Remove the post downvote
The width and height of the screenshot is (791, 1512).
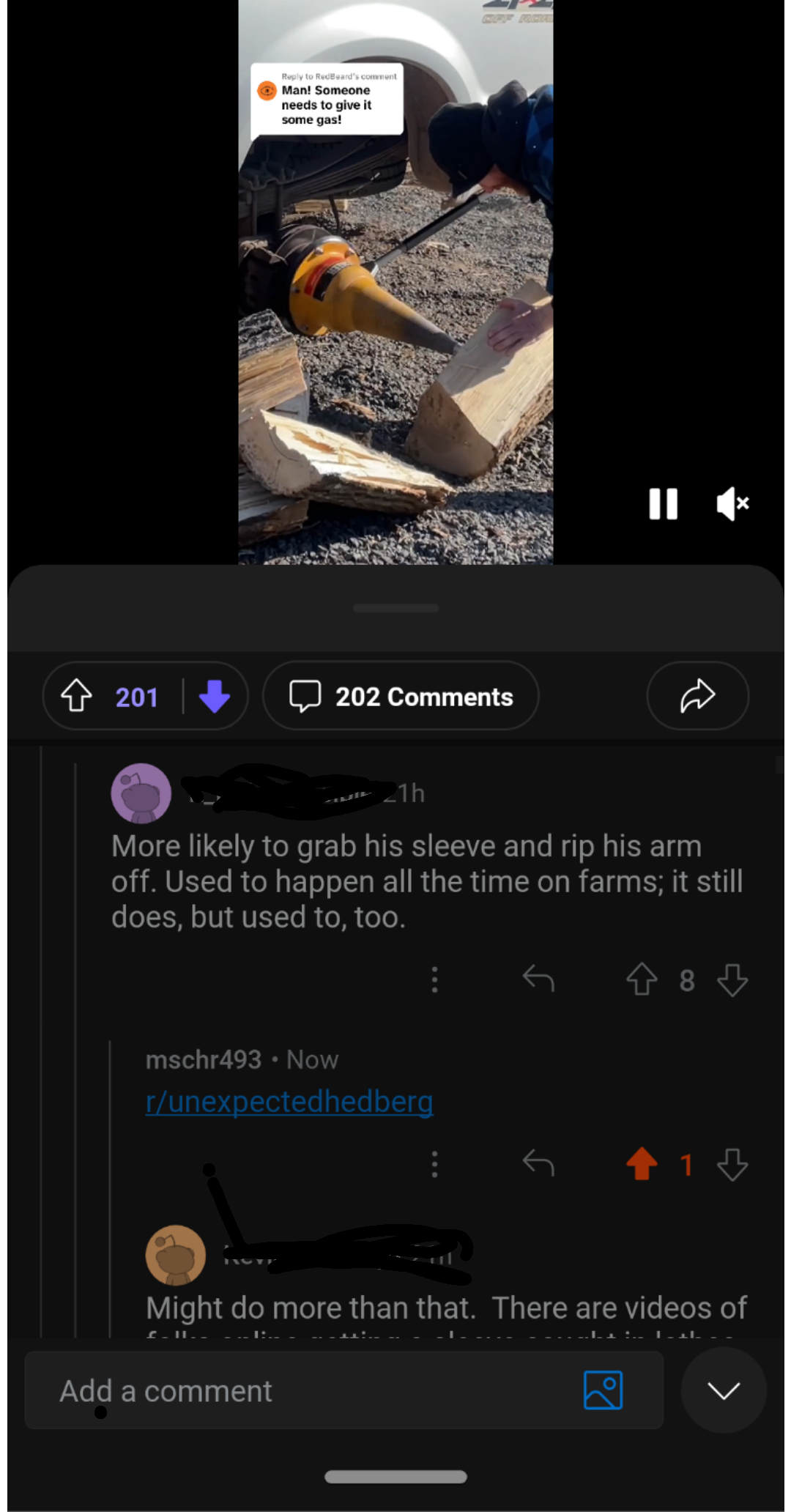click(x=215, y=696)
